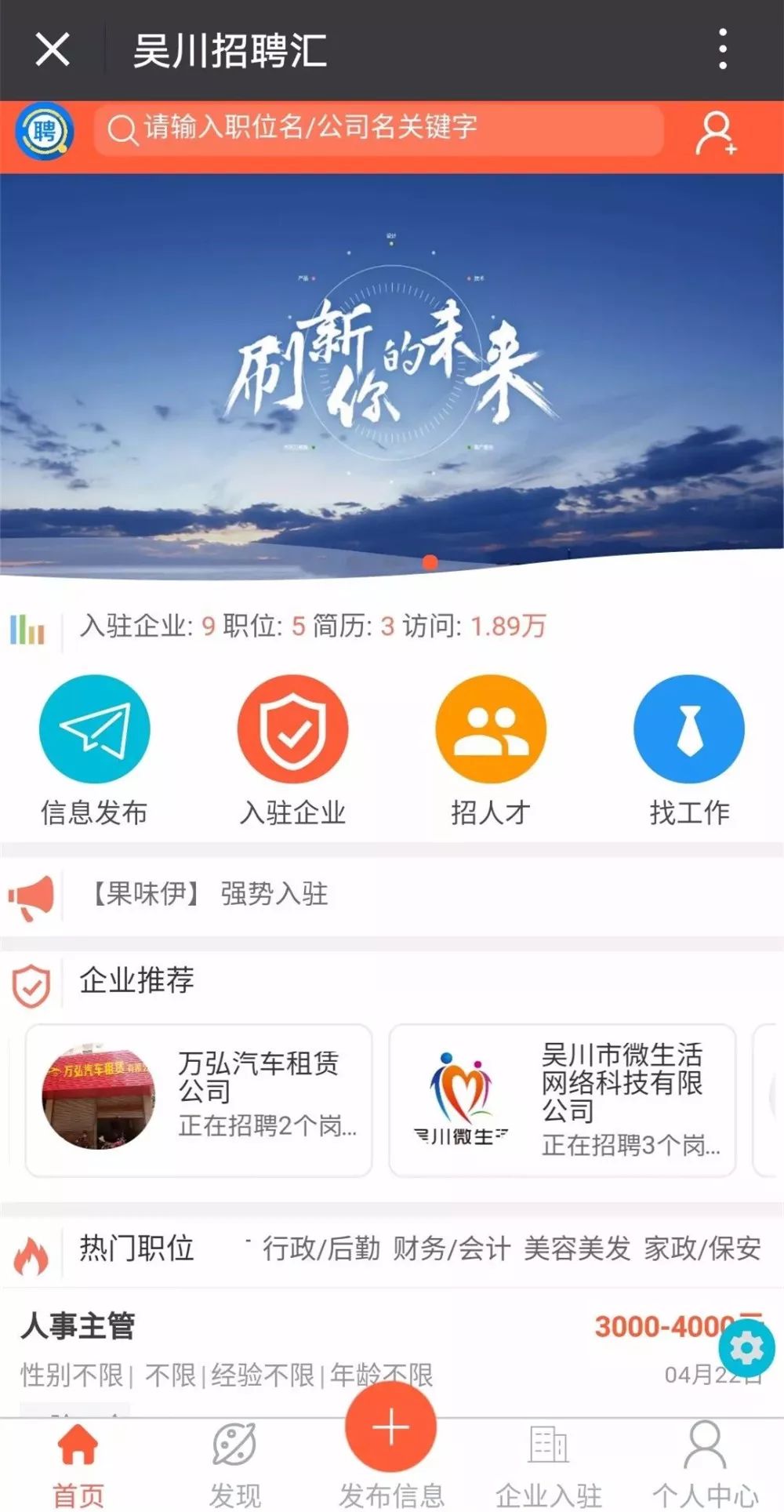This screenshot has width=784, height=1512.
Task: Switch to the 发现 tab
Action: (x=234, y=1461)
